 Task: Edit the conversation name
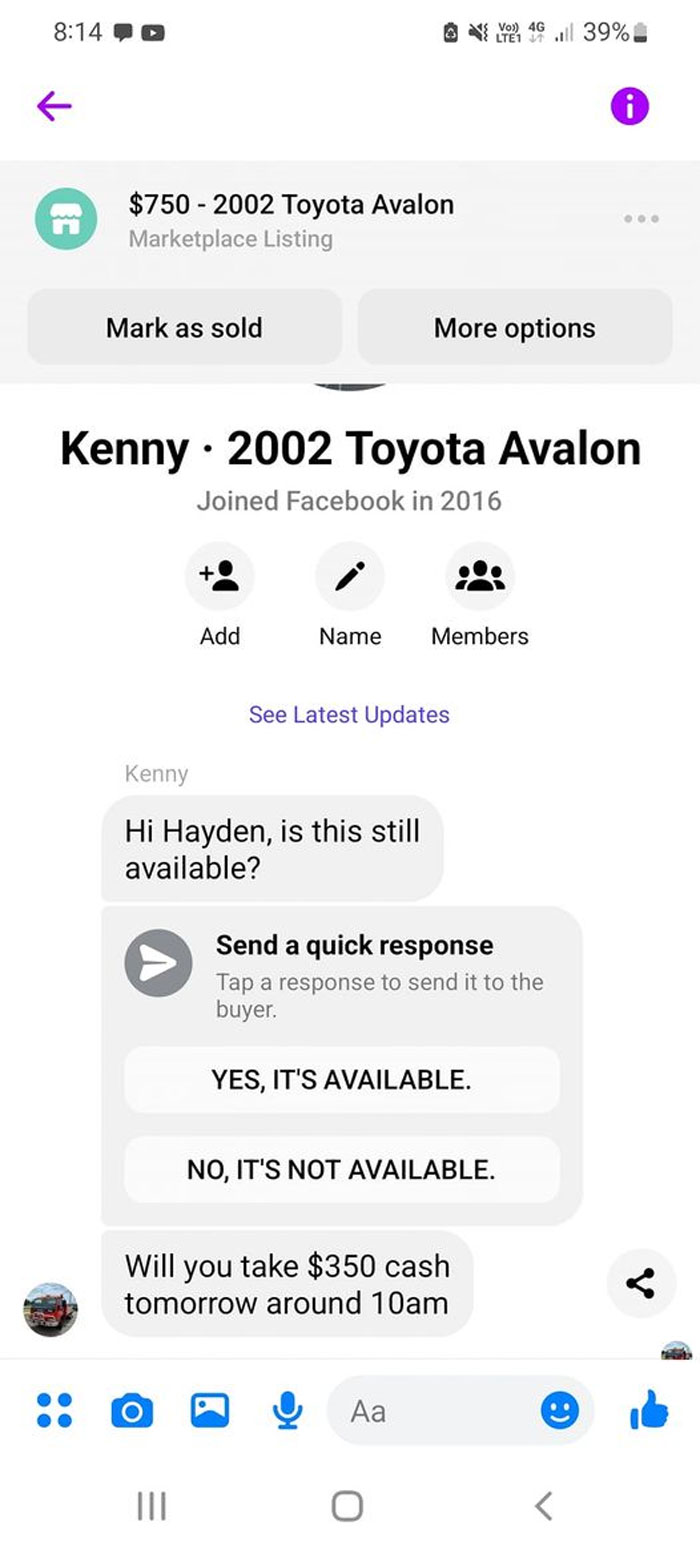click(x=350, y=577)
